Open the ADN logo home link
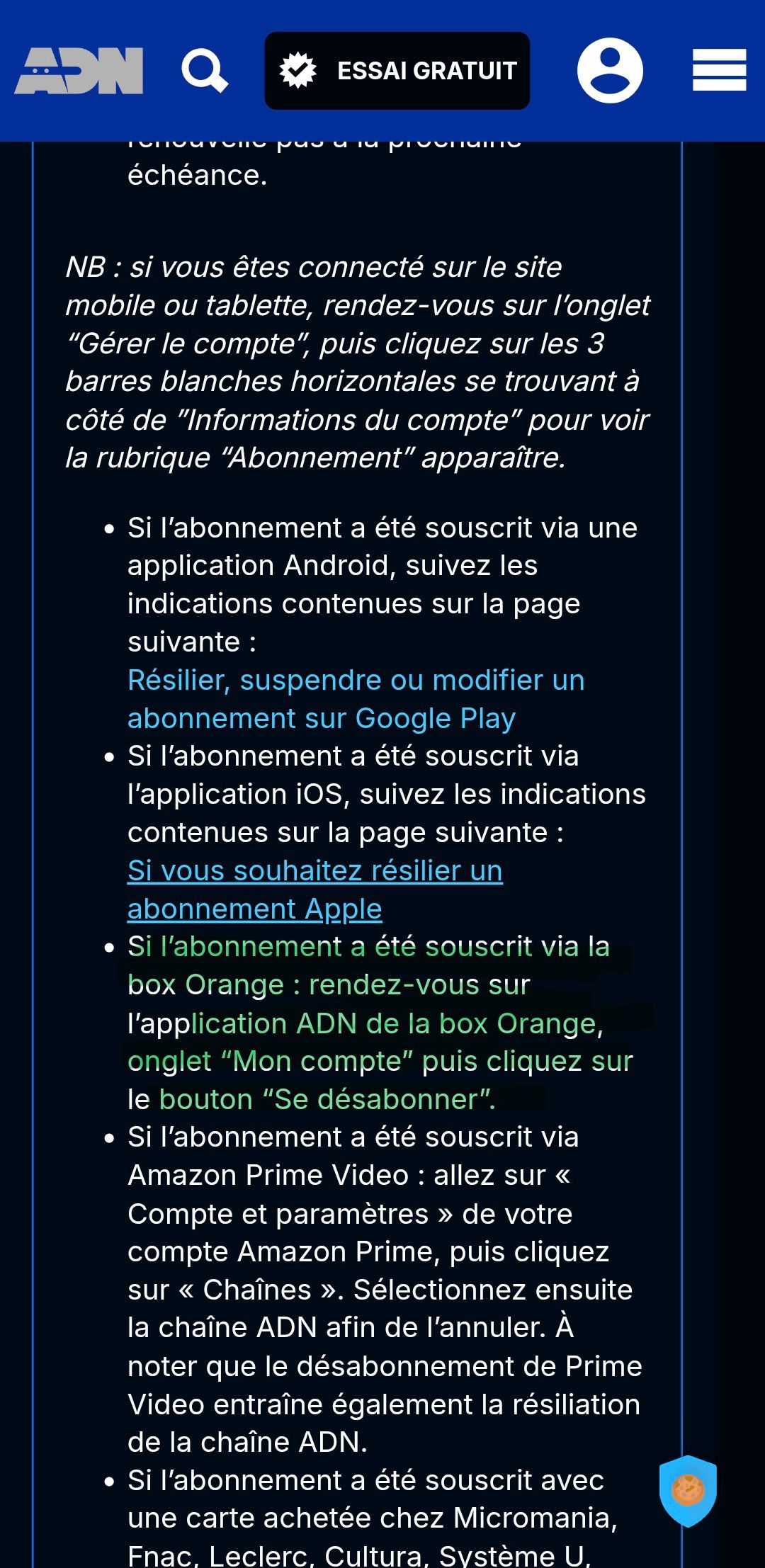This screenshot has width=765, height=1568. coord(79,71)
